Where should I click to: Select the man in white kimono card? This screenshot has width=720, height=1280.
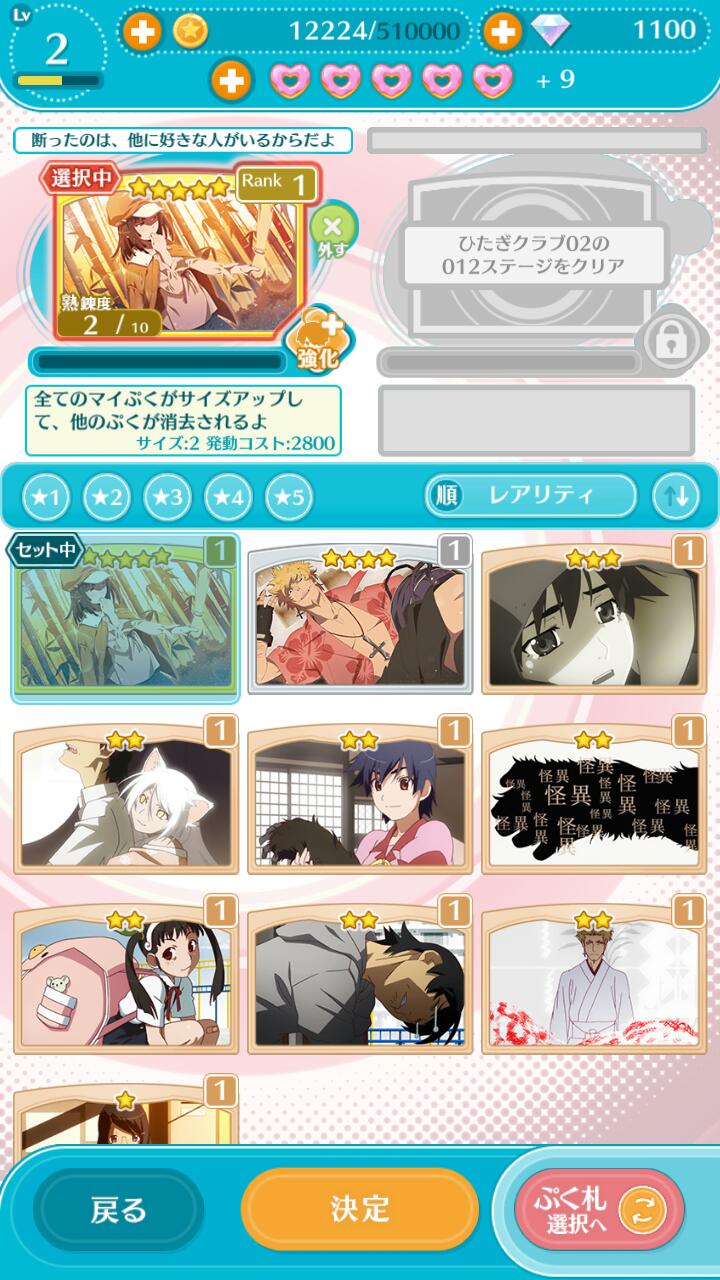593,980
